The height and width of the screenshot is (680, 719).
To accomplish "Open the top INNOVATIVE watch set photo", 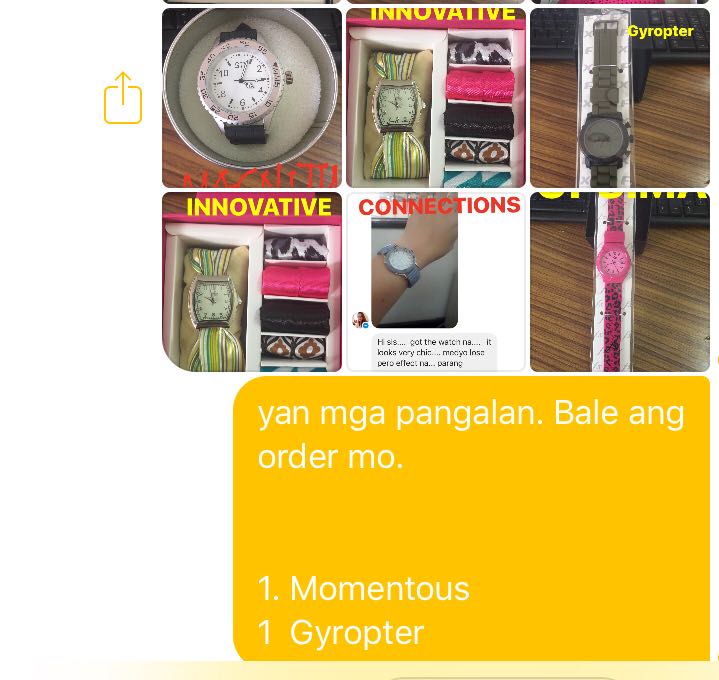I will 436,98.
